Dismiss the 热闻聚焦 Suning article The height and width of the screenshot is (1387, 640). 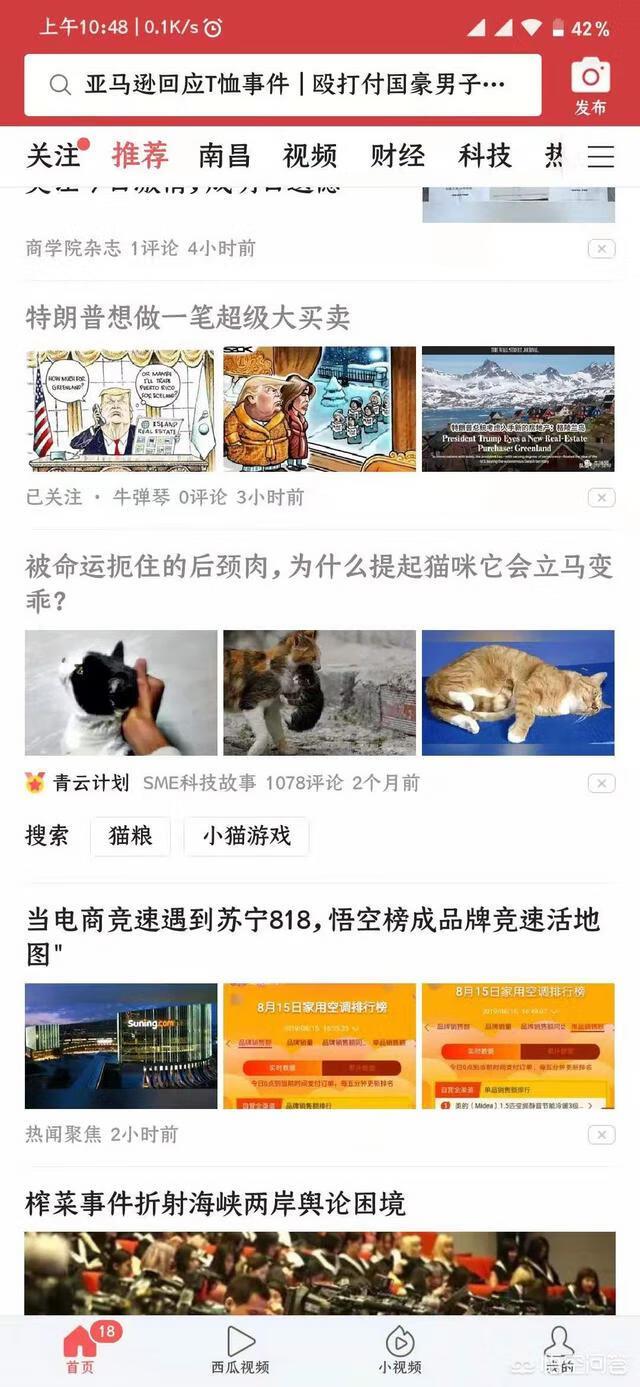pos(601,1135)
